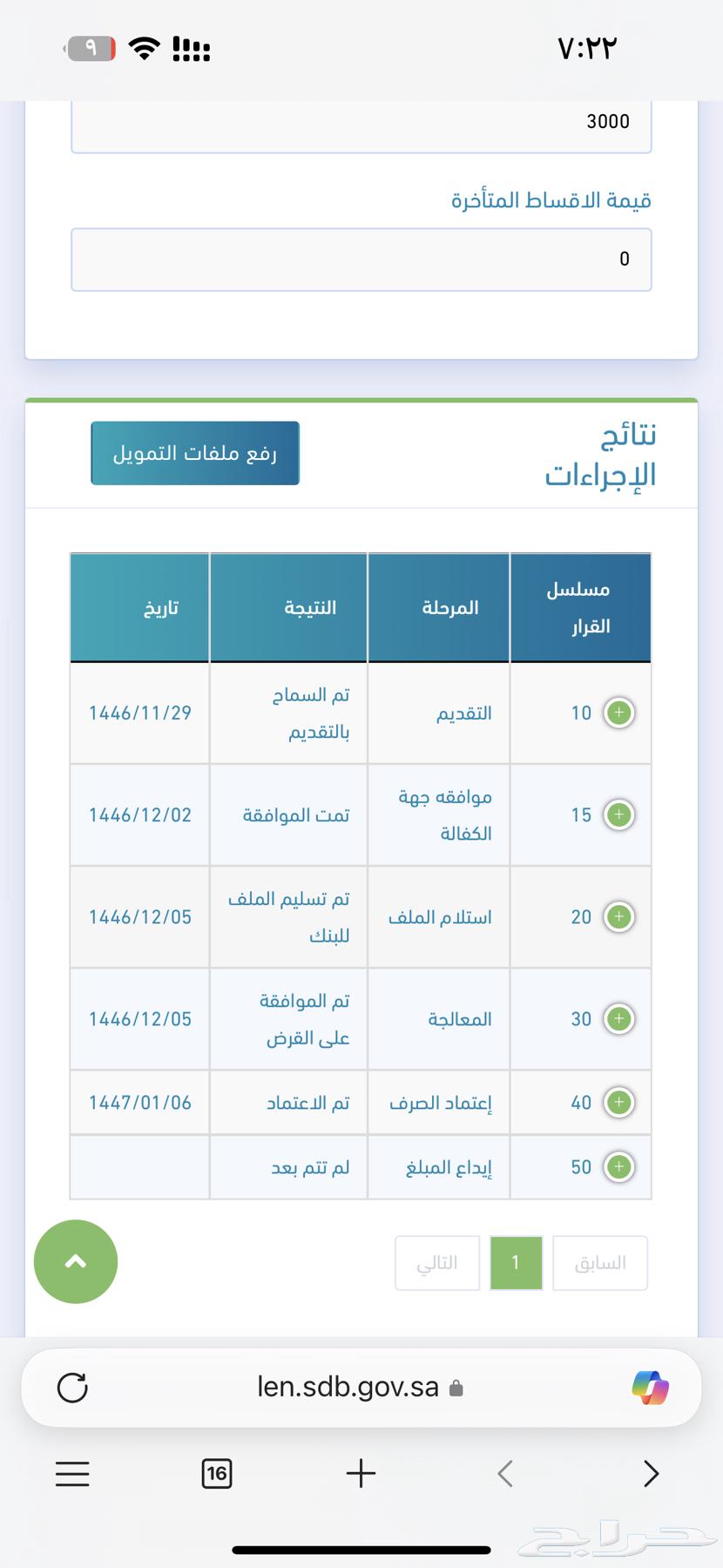723x1568 pixels.
Task: Expand row 50 إيداع المبلغ
Action: [x=618, y=1166]
